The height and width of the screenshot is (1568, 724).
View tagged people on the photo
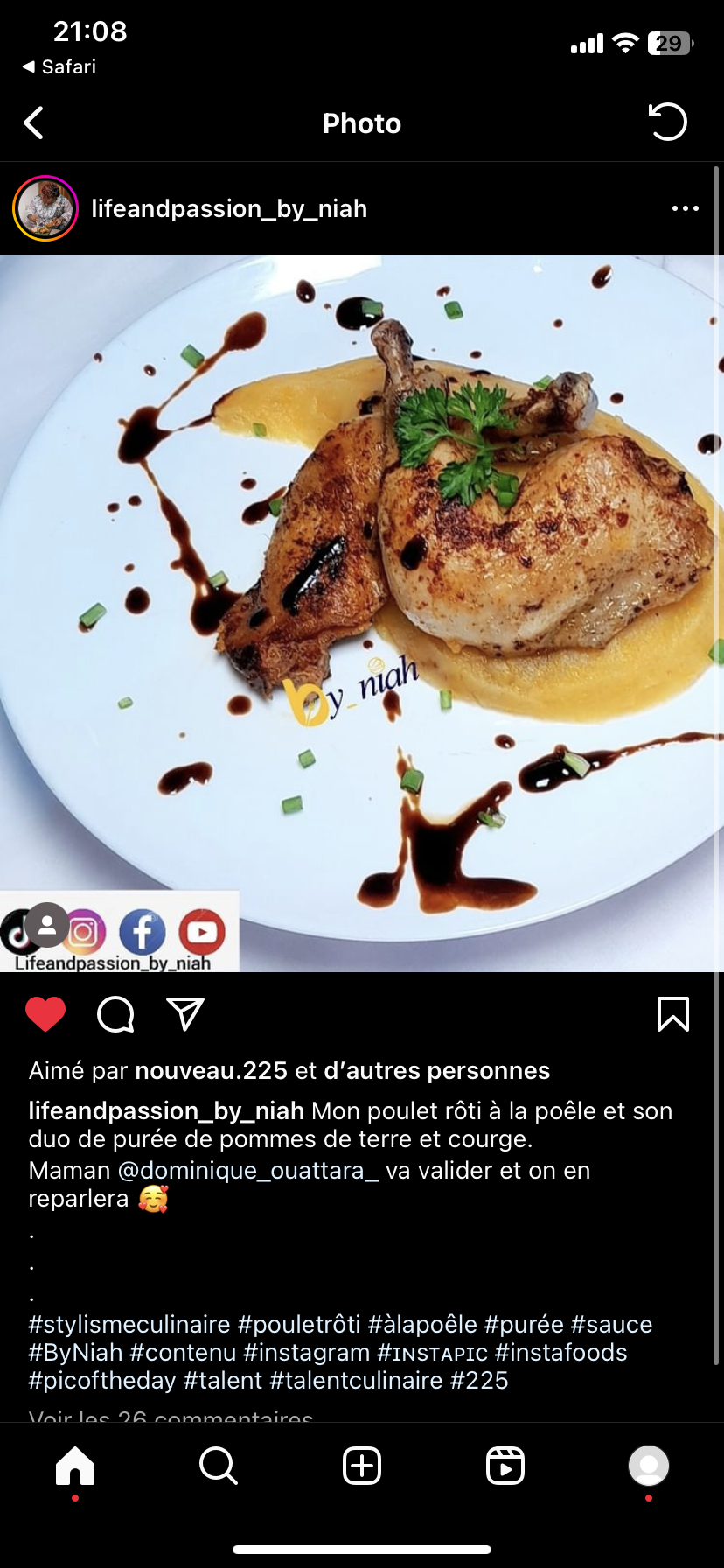tap(48, 926)
